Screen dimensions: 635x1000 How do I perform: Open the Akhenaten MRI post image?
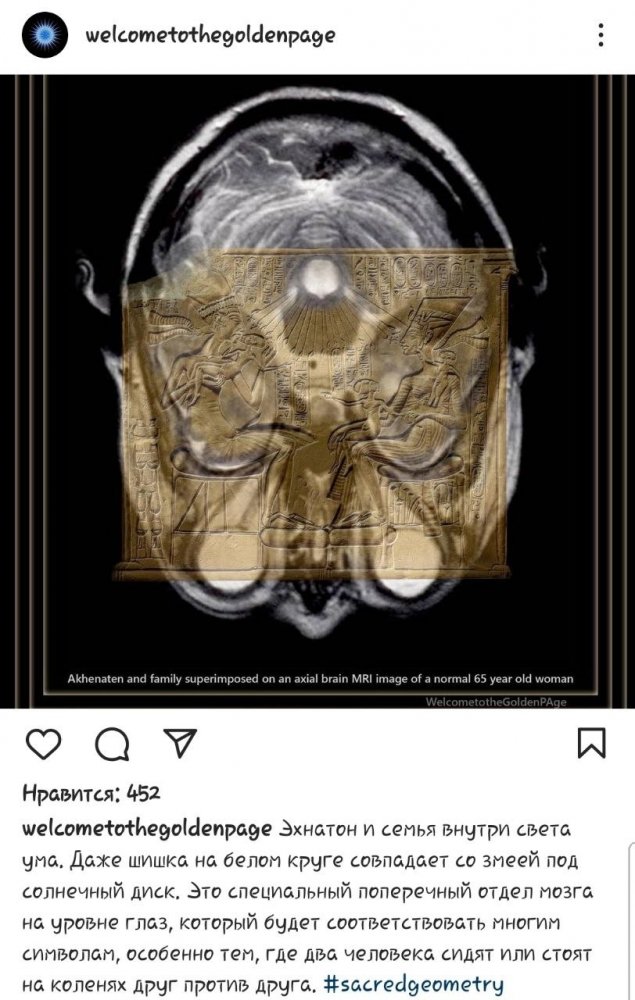[x=317, y=390]
